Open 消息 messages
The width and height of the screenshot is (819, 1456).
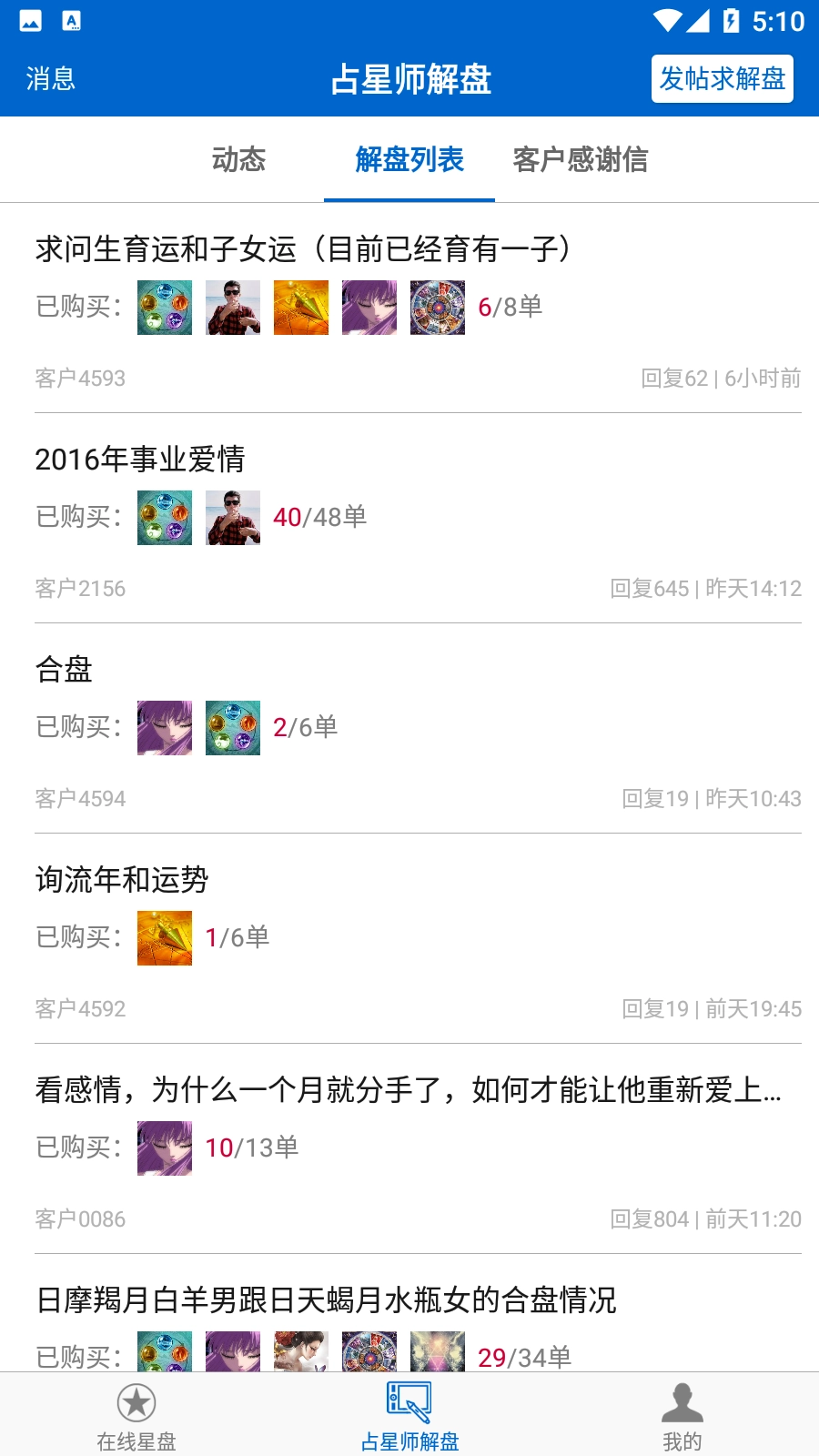[50, 79]
